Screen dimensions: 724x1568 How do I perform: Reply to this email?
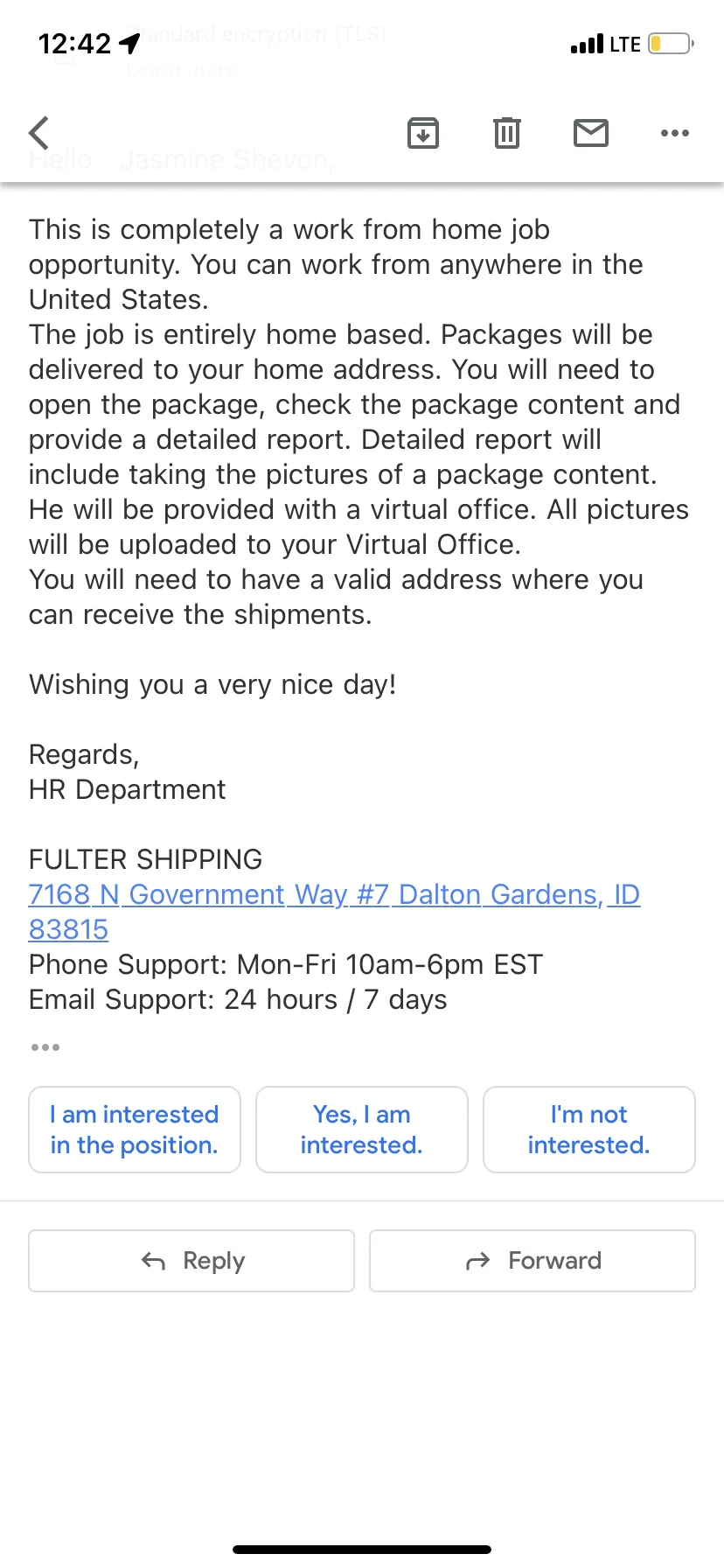point(191,1261)
